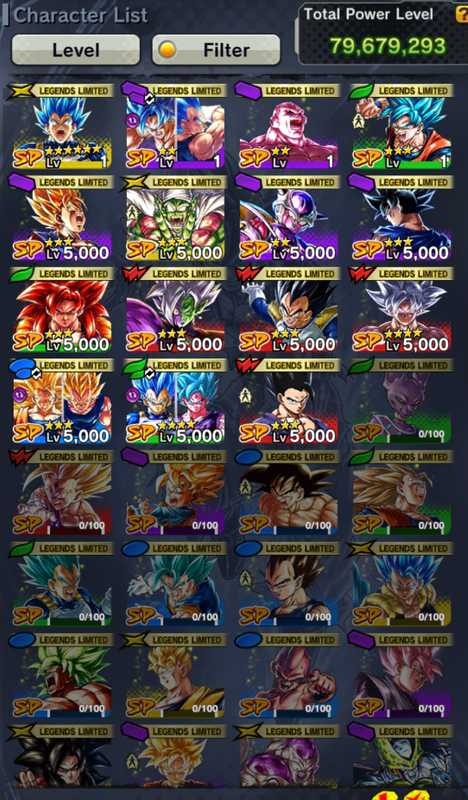Select the locked green-haired Broly tile
Viewport: 468px width, 800px height.
[61, 676]
